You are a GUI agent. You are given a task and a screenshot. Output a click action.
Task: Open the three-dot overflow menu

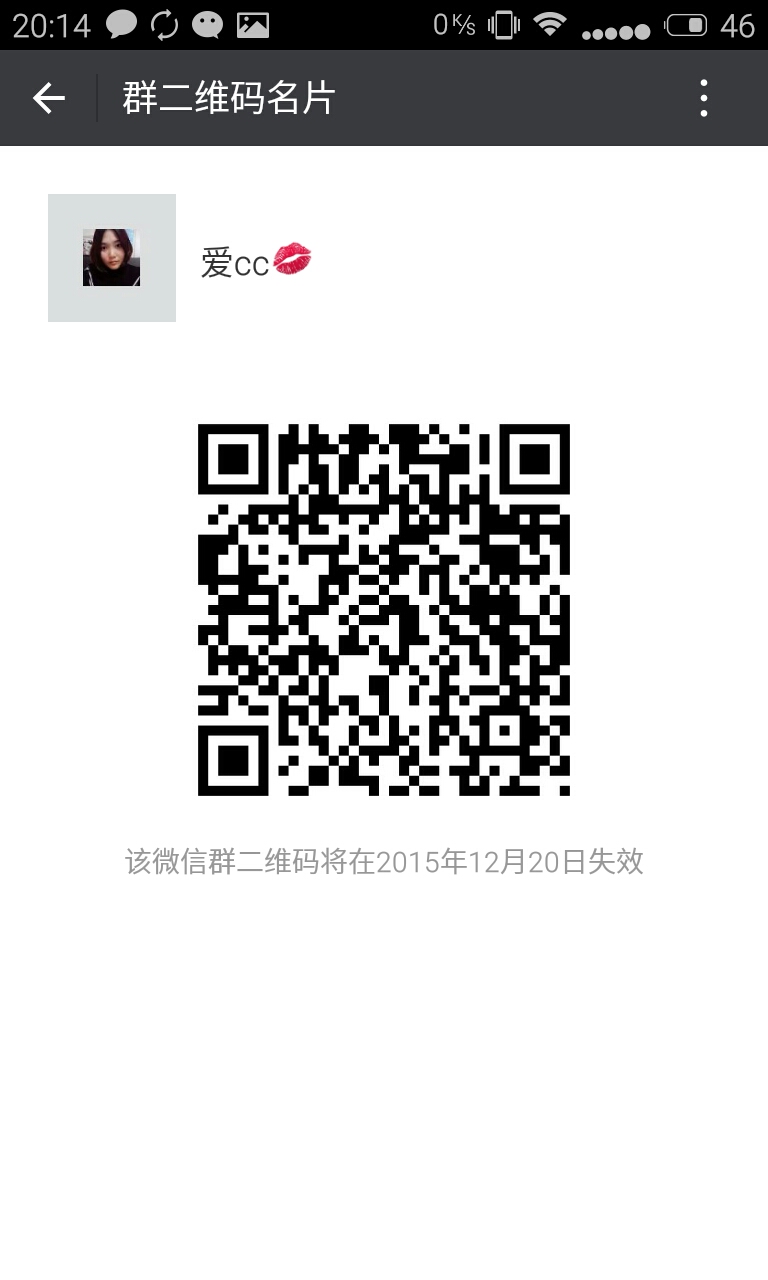(x=704, y=98)
